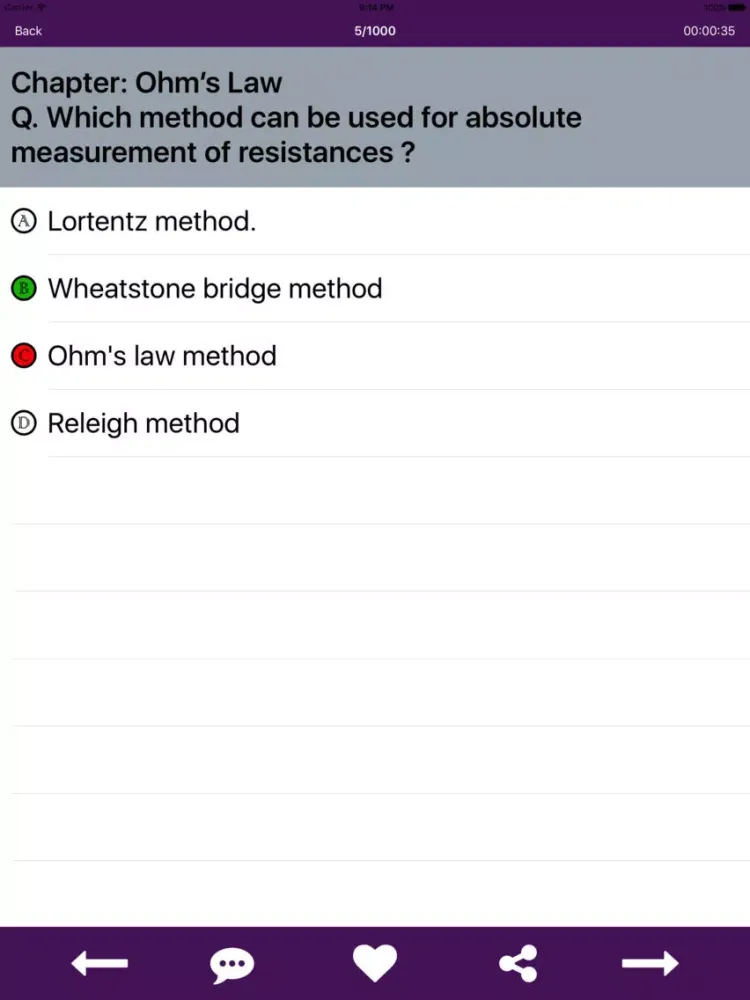
Task: Select answer A, Lortentz method
Action: coord(150,221)
